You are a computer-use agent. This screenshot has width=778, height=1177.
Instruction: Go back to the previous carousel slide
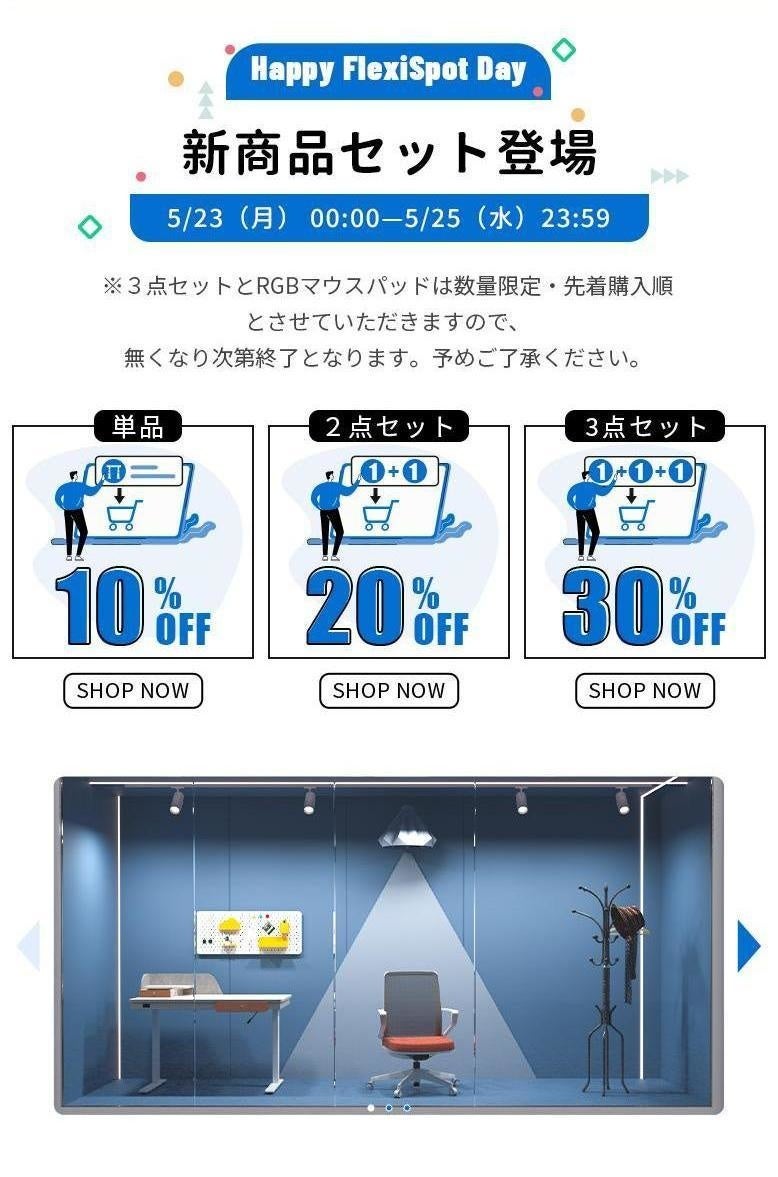click(29, 945)
